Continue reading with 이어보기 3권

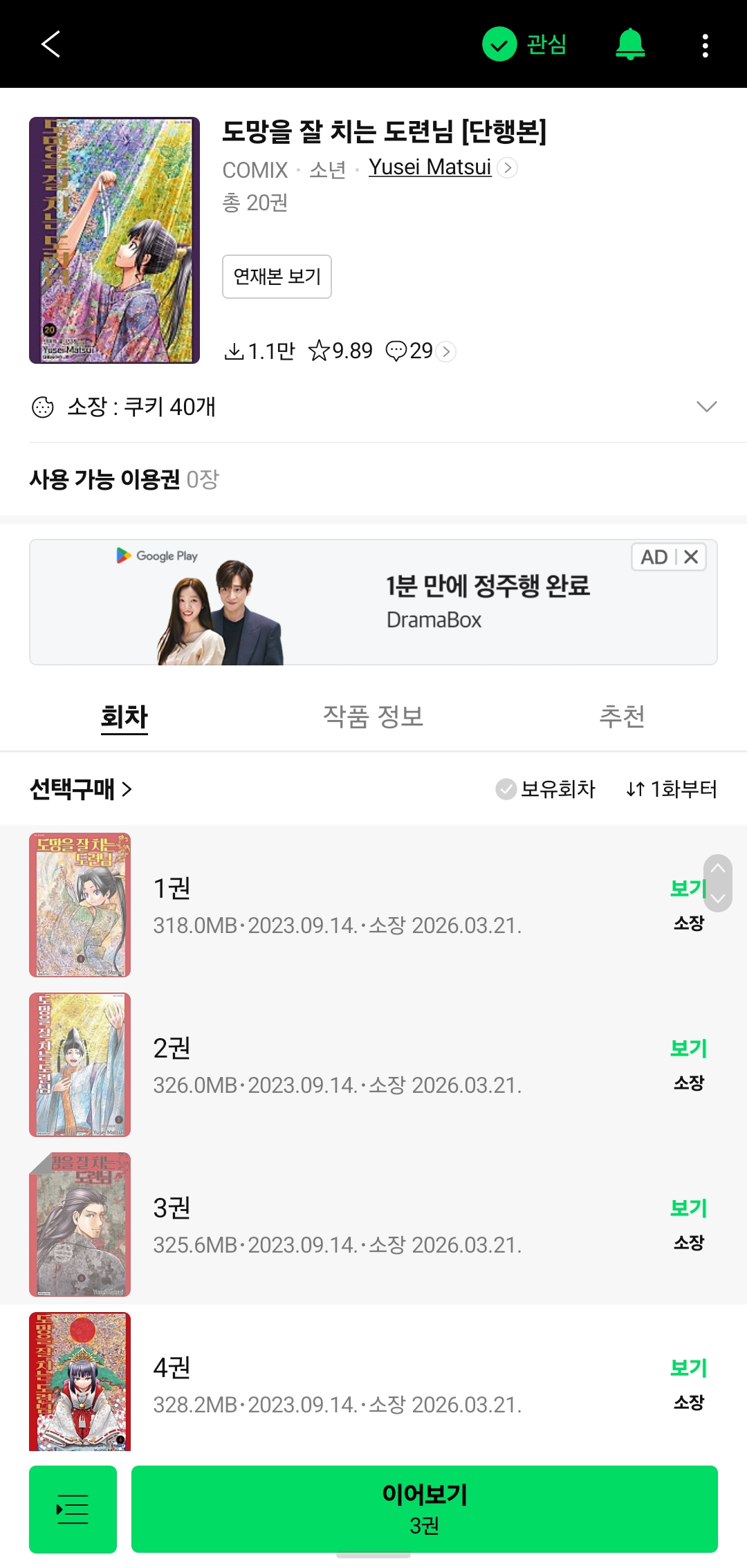point(425,1509)
